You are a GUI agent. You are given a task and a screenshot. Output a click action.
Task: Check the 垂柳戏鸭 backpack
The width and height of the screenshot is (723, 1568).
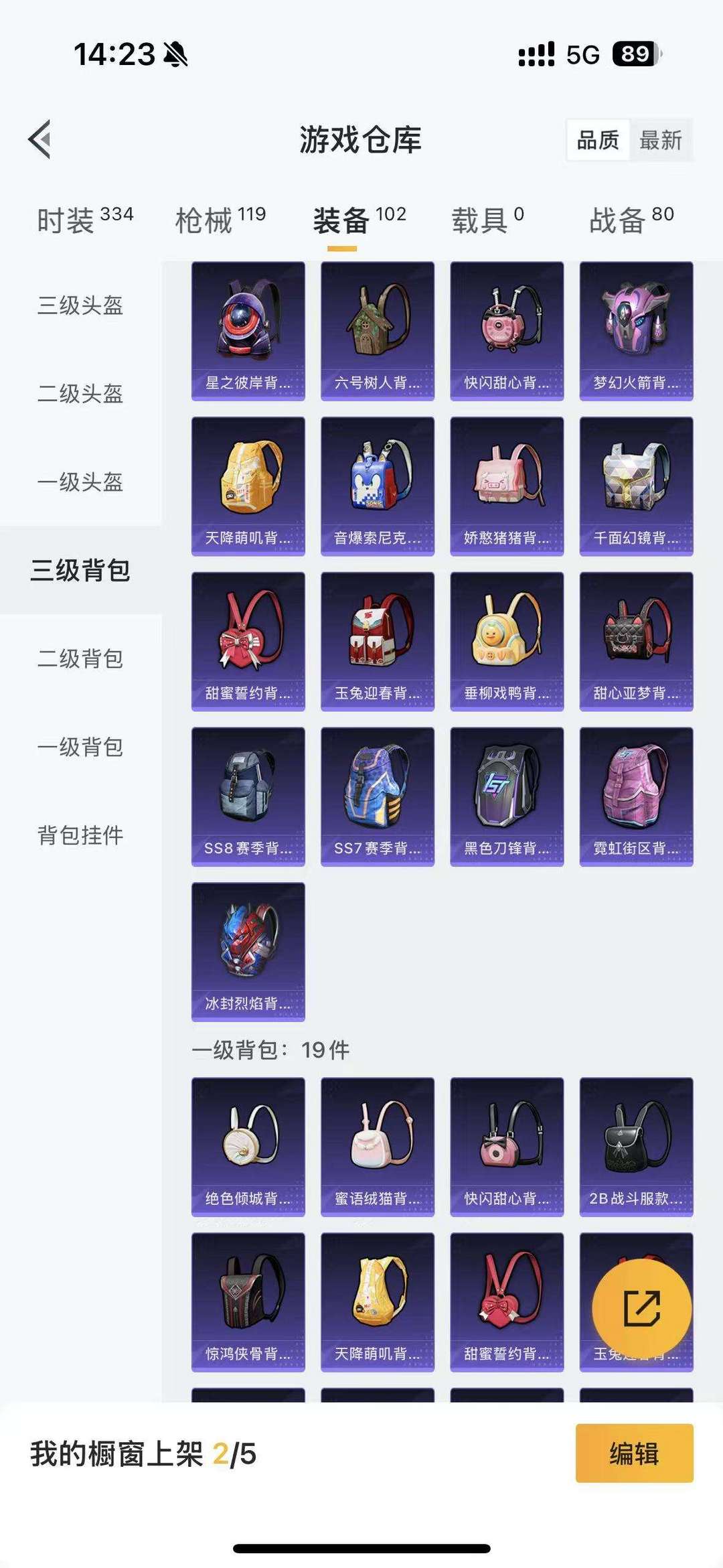click(x=507, y=641)
